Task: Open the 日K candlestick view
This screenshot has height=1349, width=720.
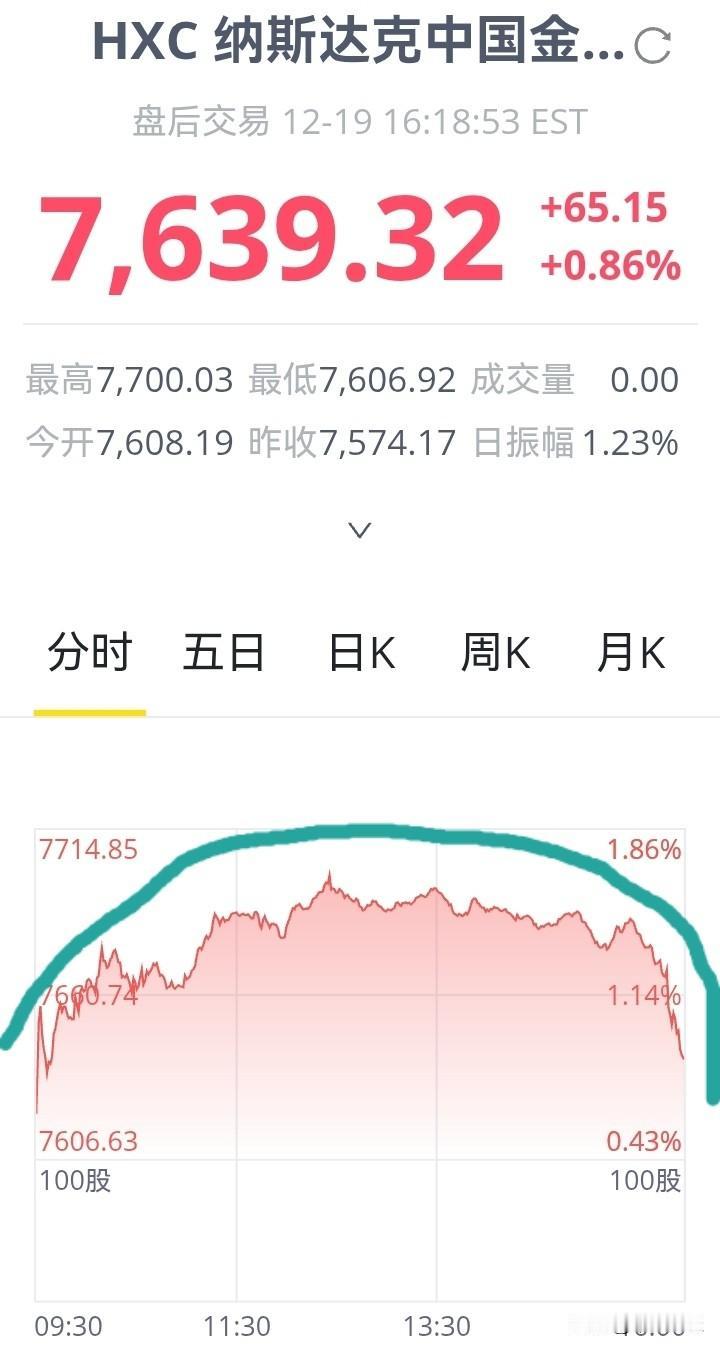Action: pyautogui.click(x=360, y=651)
